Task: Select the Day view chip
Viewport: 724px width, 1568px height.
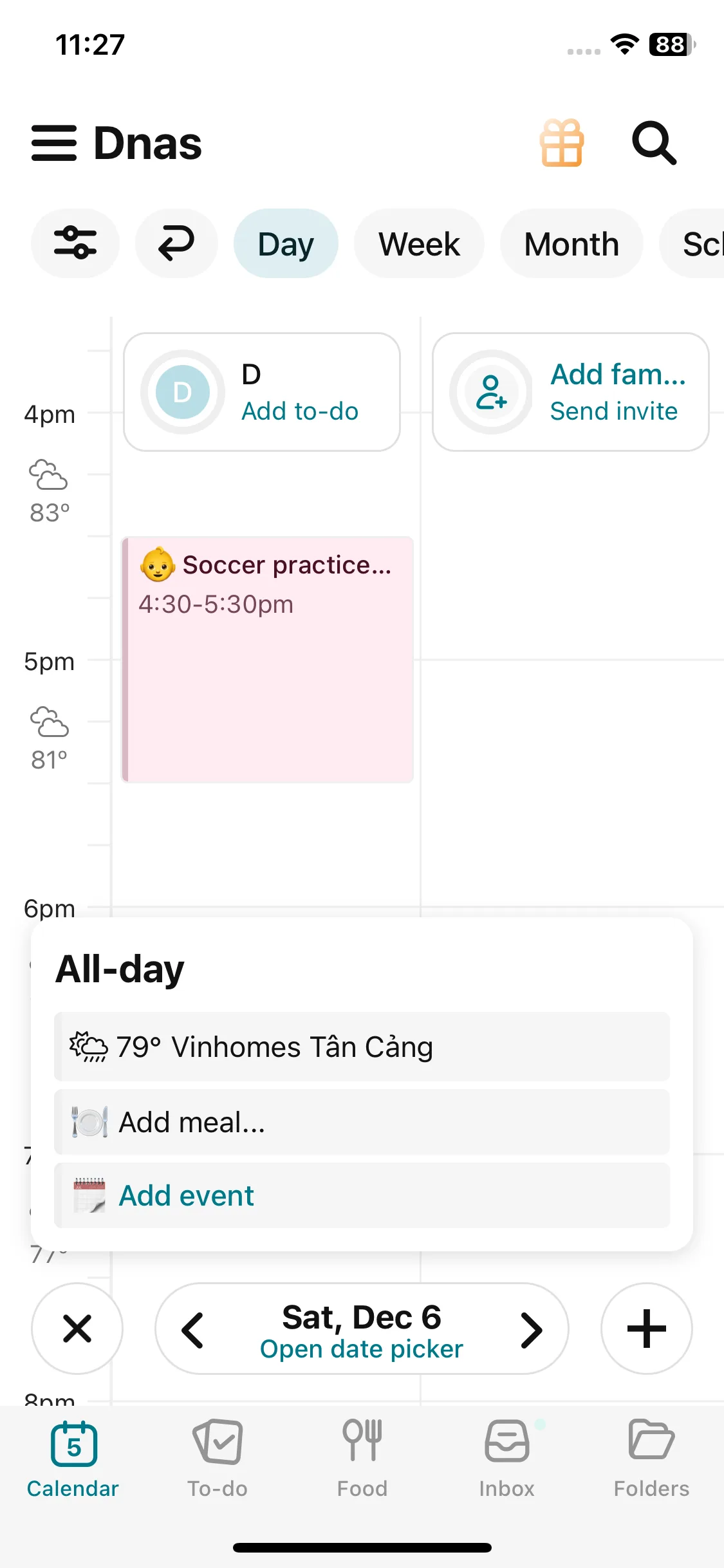Action: pos(286,243)
